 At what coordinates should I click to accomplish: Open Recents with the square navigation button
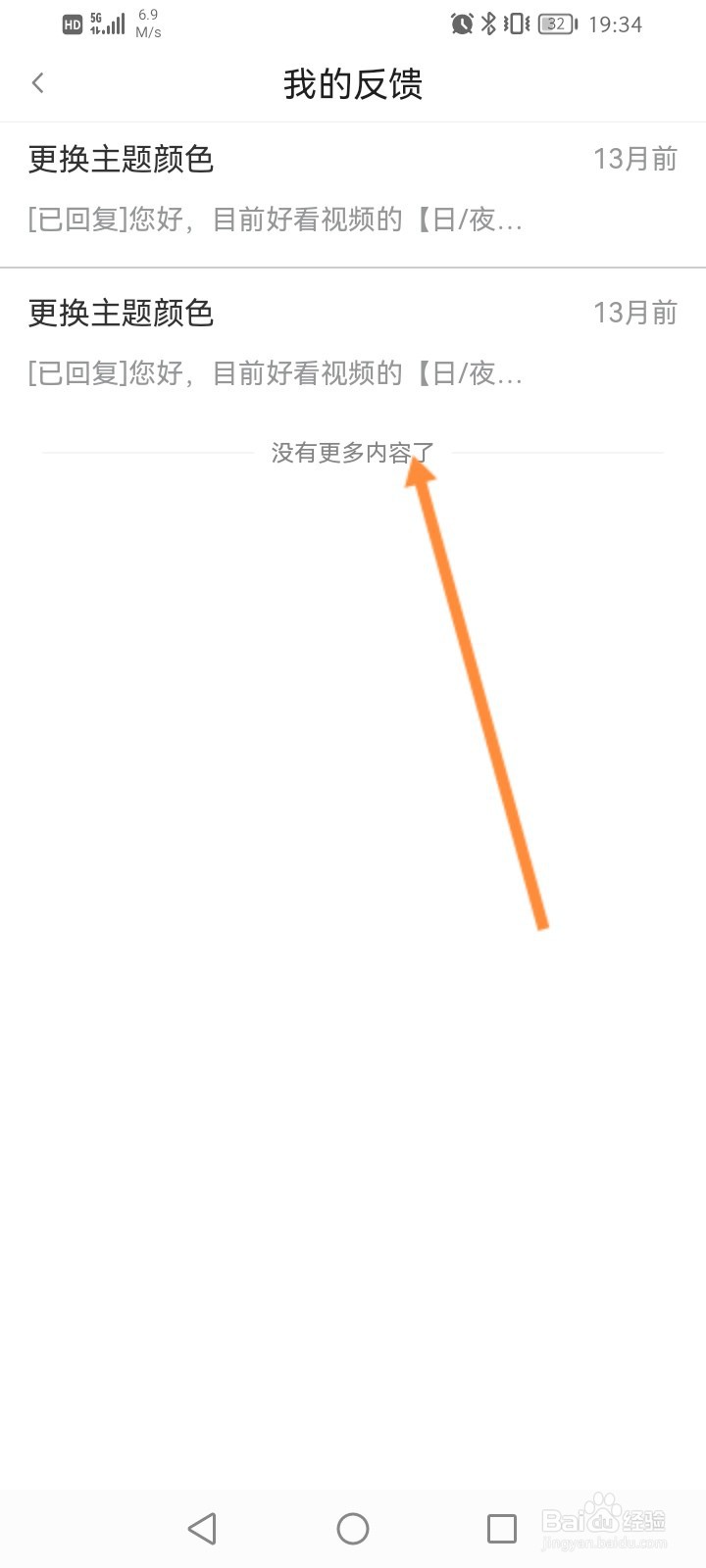pyautogui.click(x=501, y=1528)
